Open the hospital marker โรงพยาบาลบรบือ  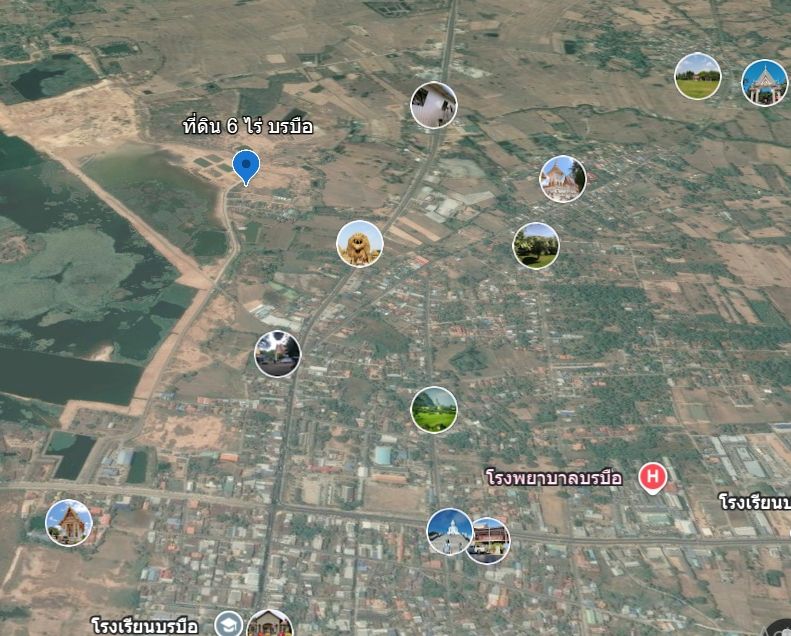pyautogui.click(x=652, y=477)
